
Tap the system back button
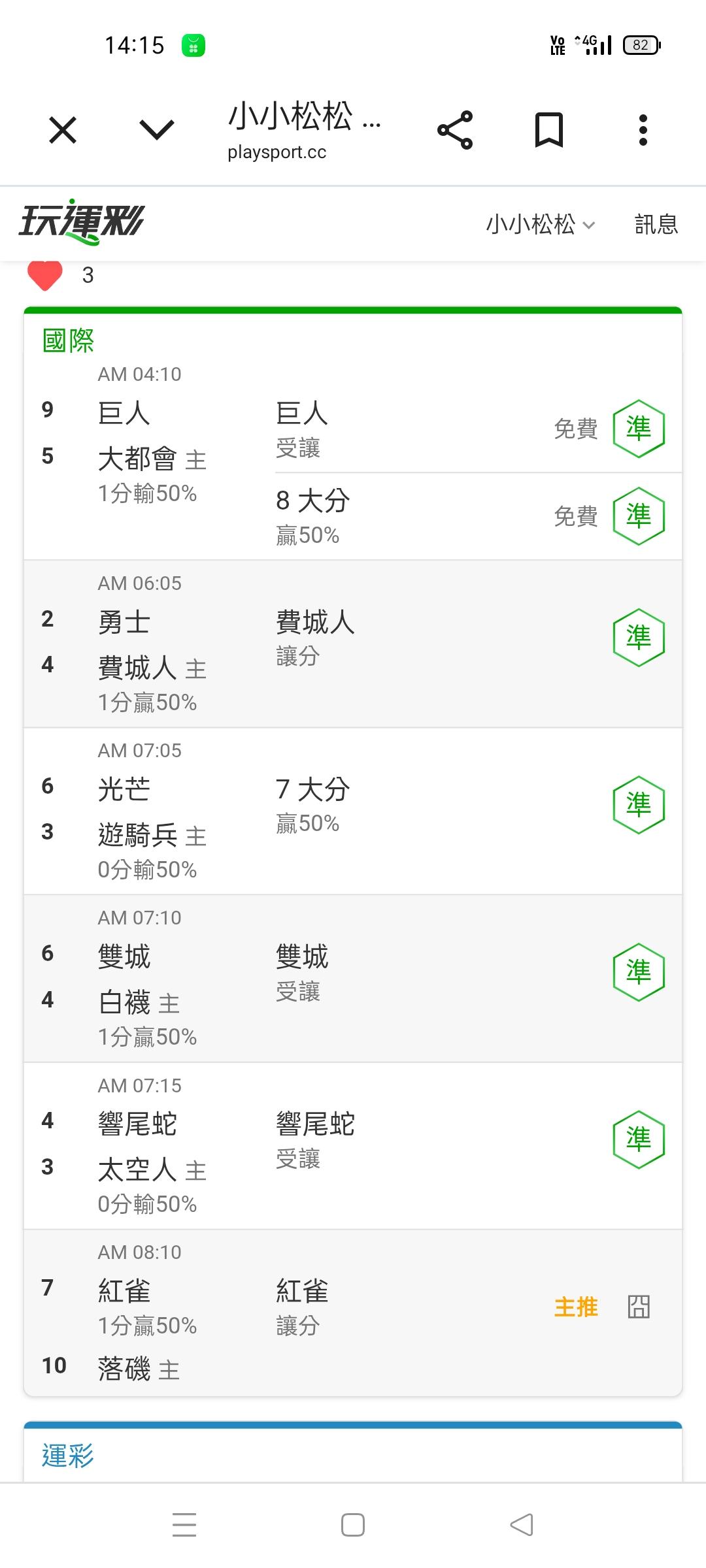522,1525
